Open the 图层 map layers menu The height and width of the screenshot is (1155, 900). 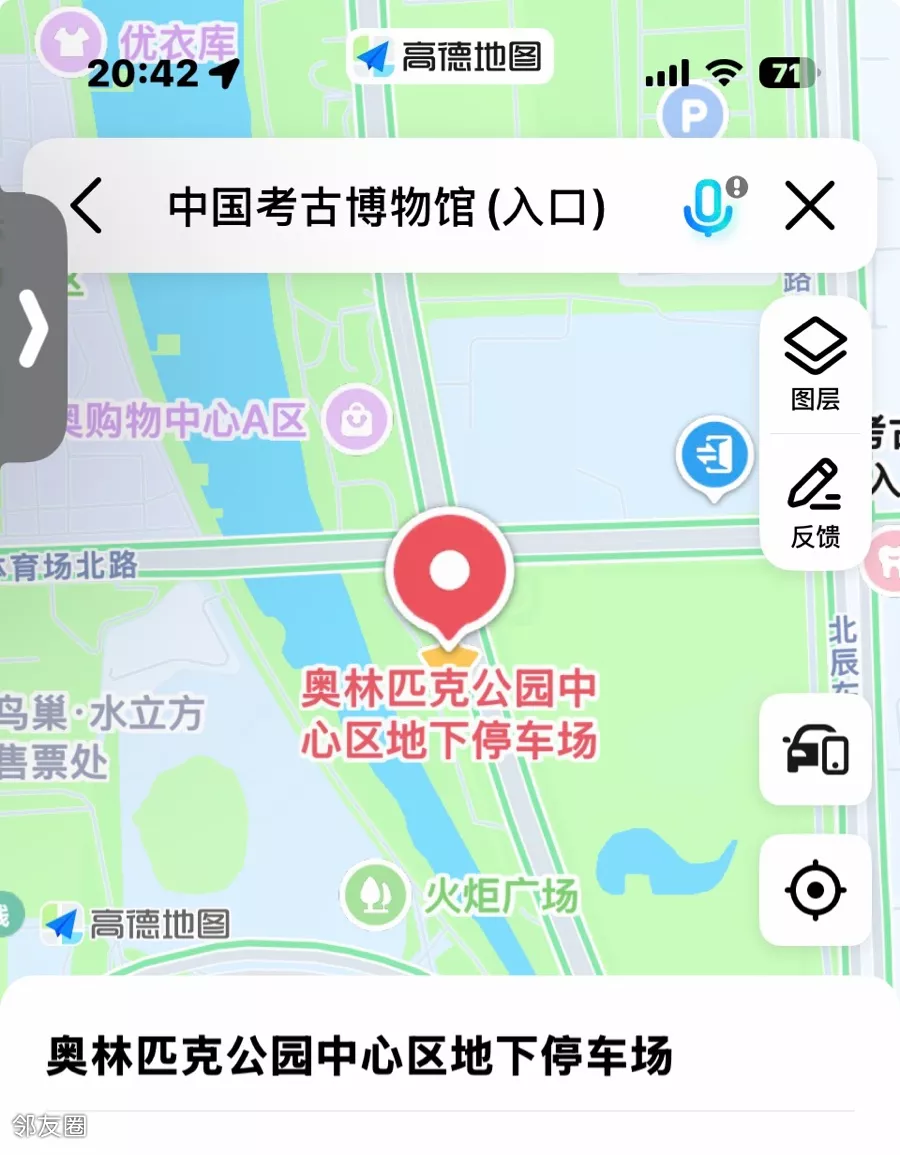coord(815,365)
